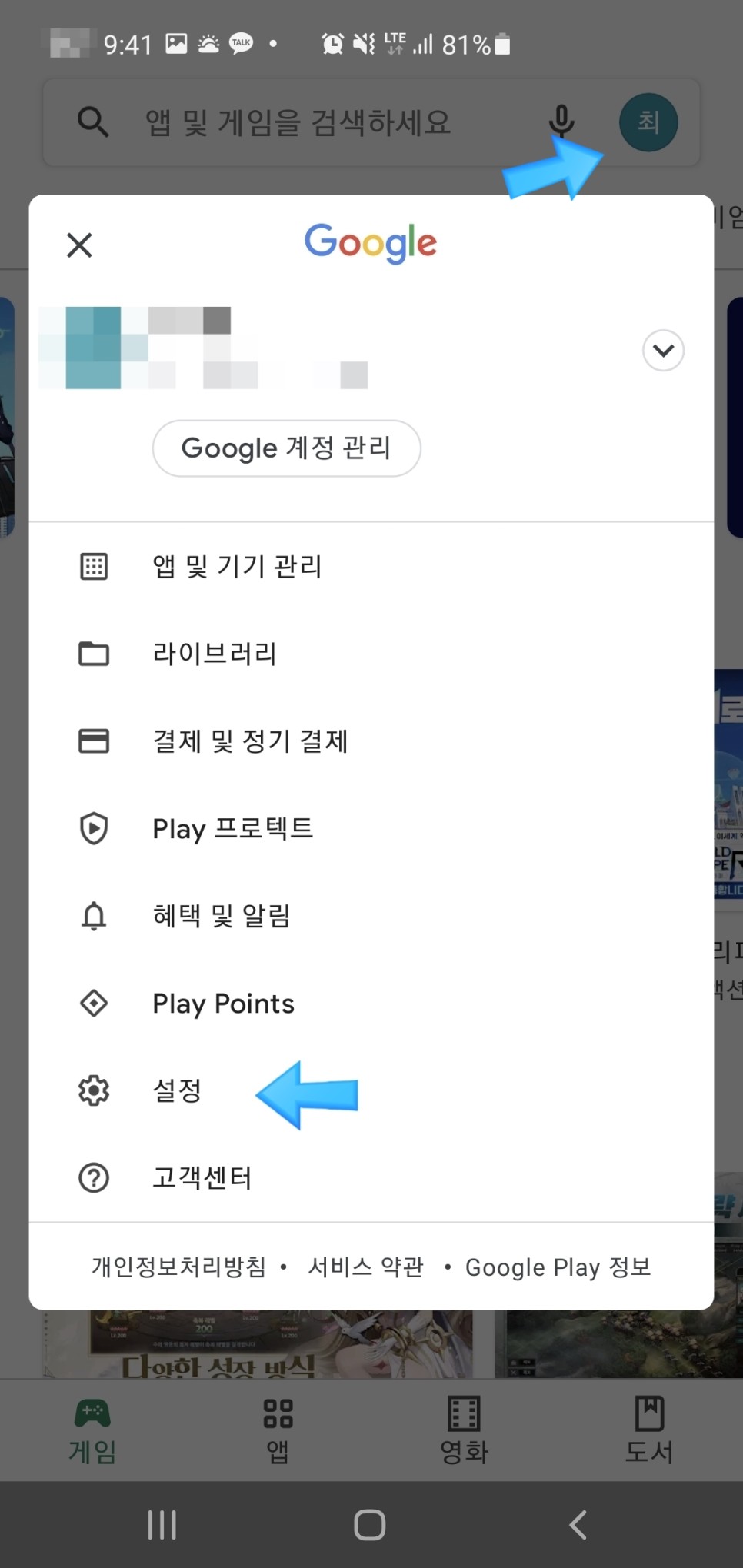This screenshot has width=743, height=1568.
Task: Open the Play Points section
Action: (x=222, y=1004)
